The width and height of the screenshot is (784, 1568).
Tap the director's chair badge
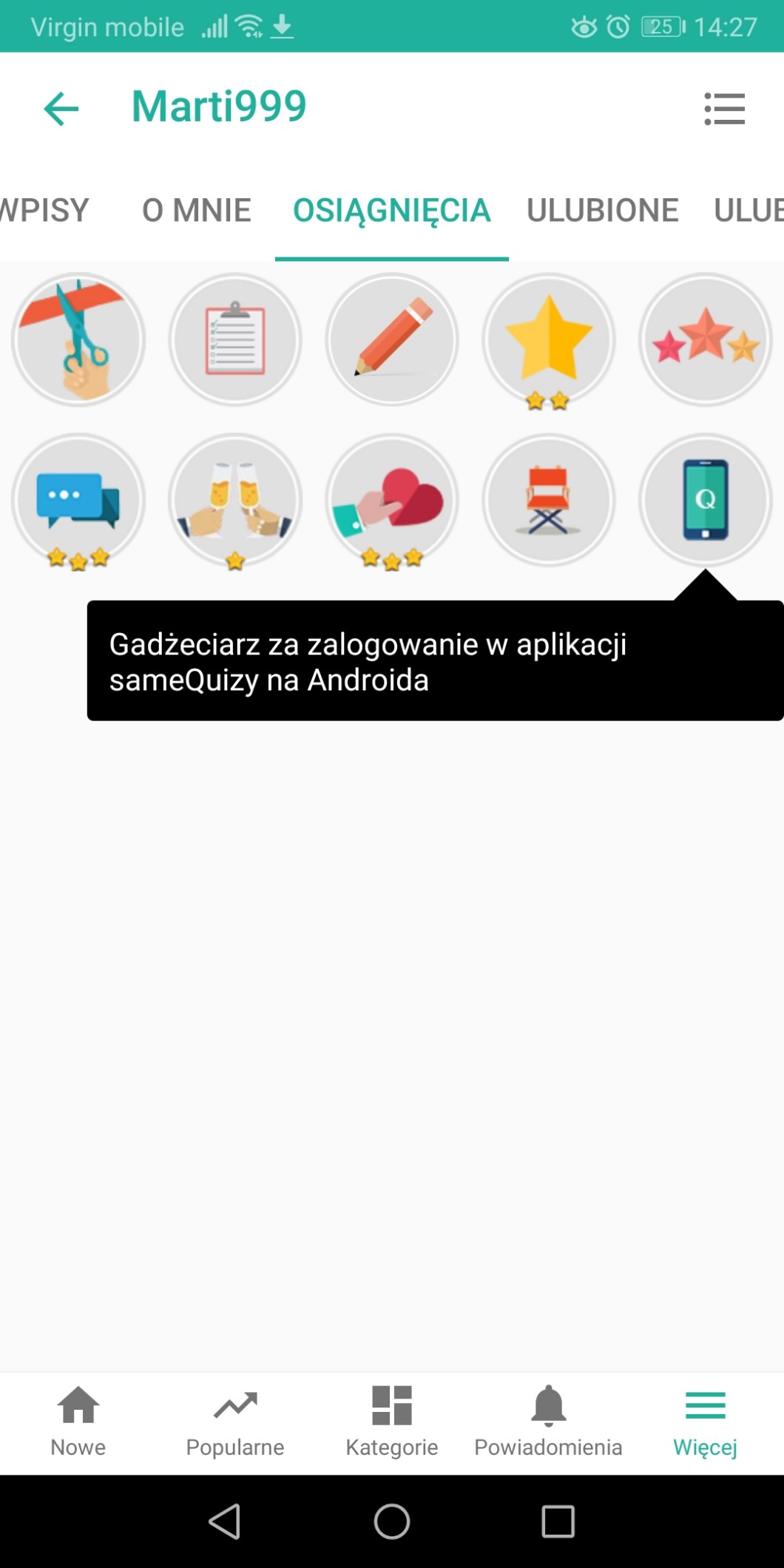pyautogui.click(x=549, y=500)
